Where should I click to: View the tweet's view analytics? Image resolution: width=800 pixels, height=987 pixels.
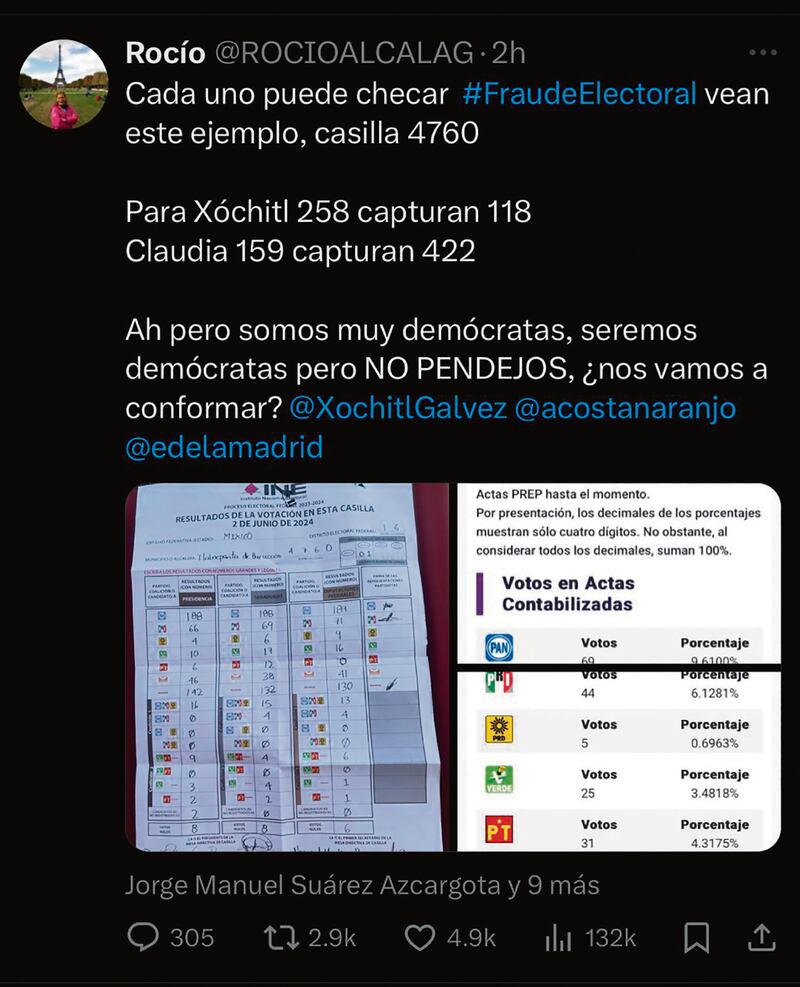pos(556,937)
